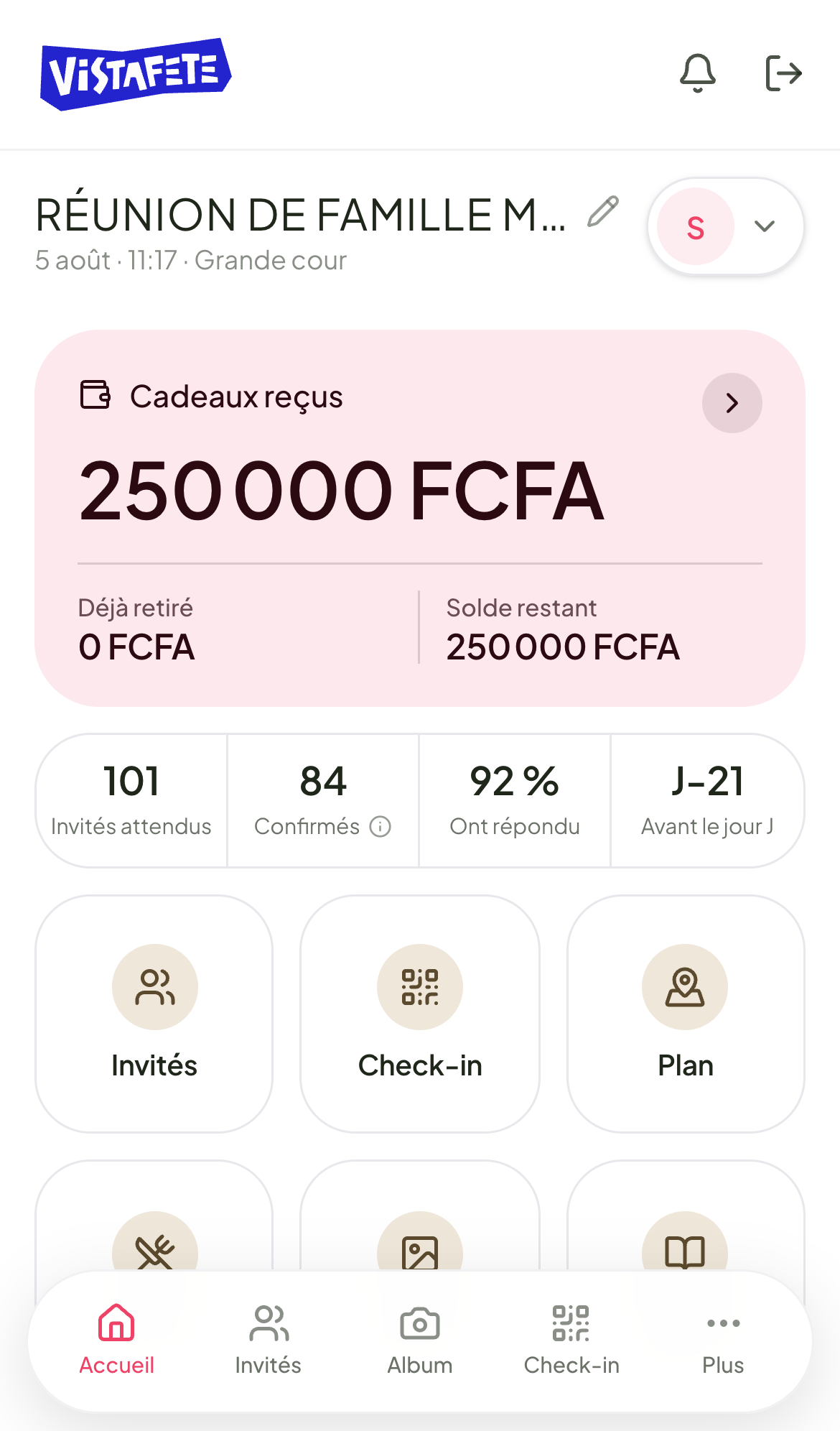Switch to the Invités tab in bottom bar
The height and width of the screenshot is (1431, 840).
[x=269, y=1340]
